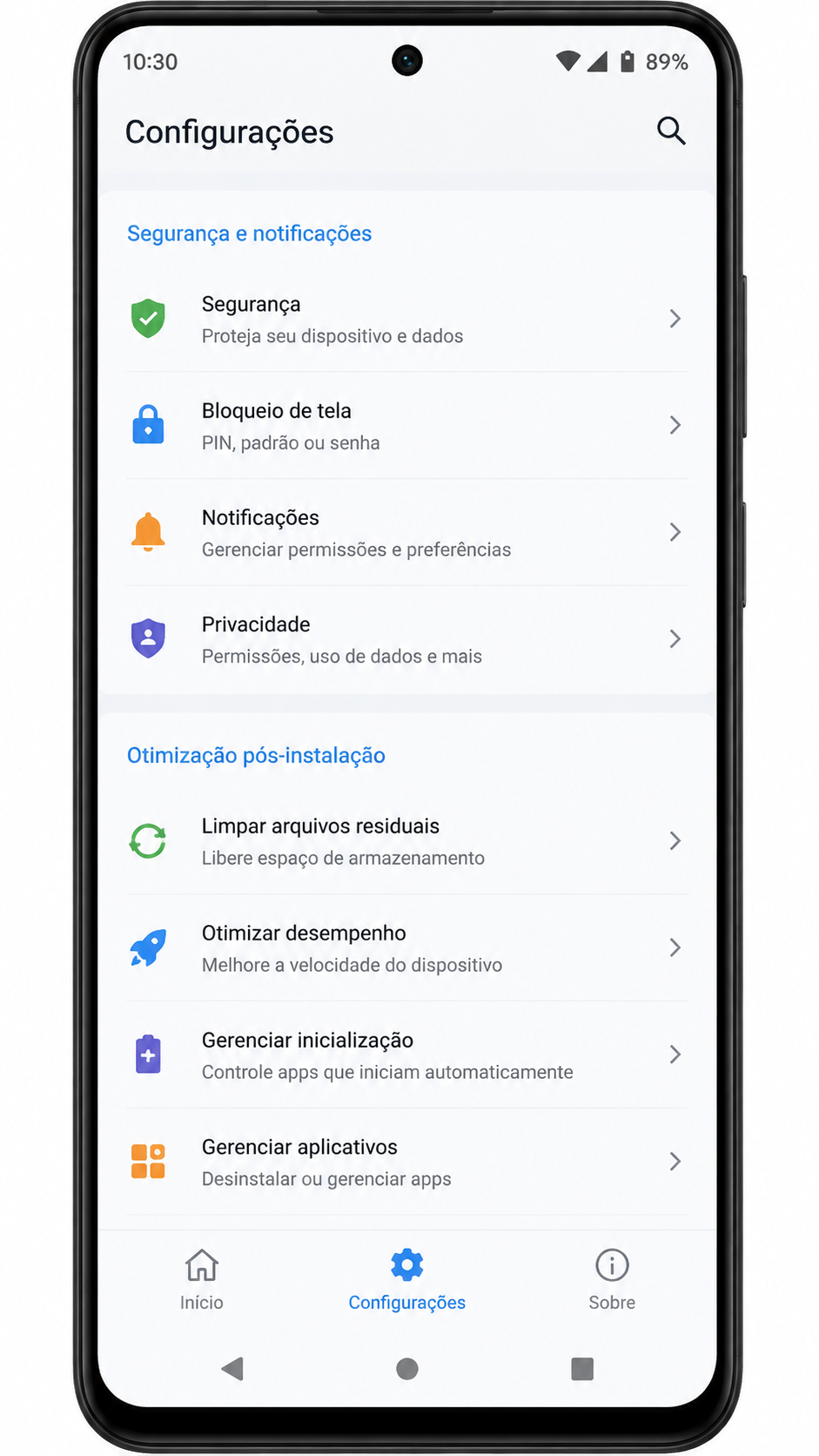Open the search icon in Configurações
This screenshot has width=819, height=1456.
pos(671,131)
